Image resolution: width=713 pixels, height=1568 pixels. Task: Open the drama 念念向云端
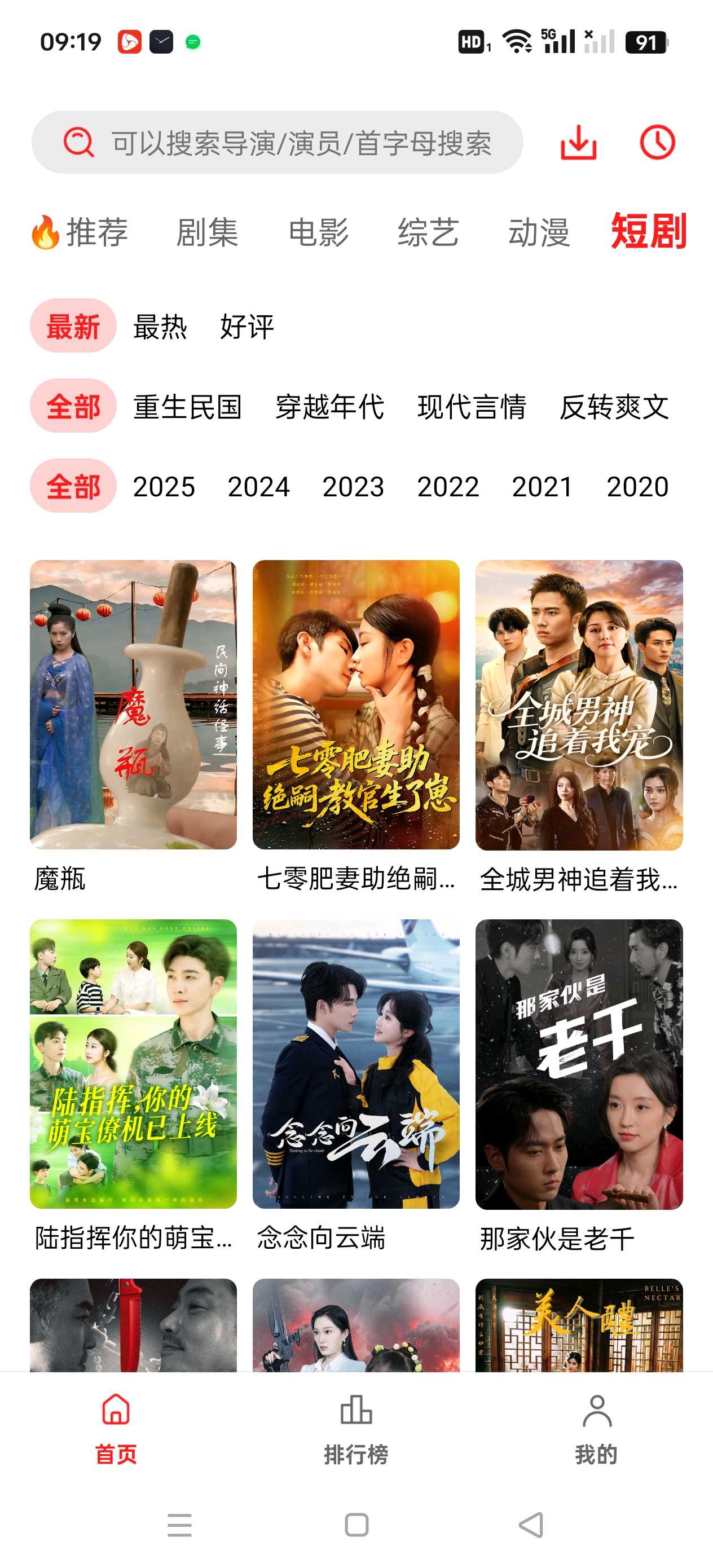(x=356, y=1064)
